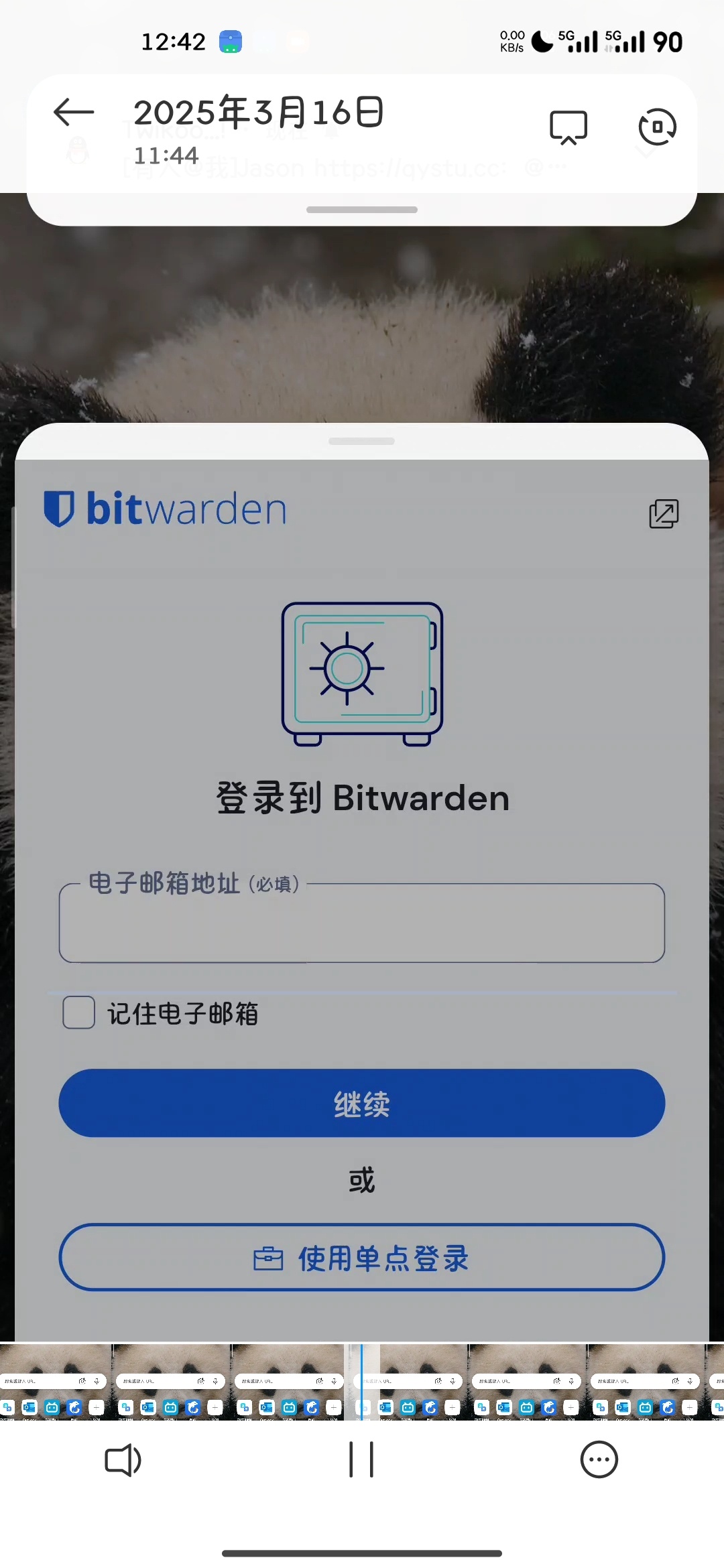Image resolution: width=724 pixels, height=1568 pixels.
Task: Rotate the video player orientation
Action: (x=657, y=127)
